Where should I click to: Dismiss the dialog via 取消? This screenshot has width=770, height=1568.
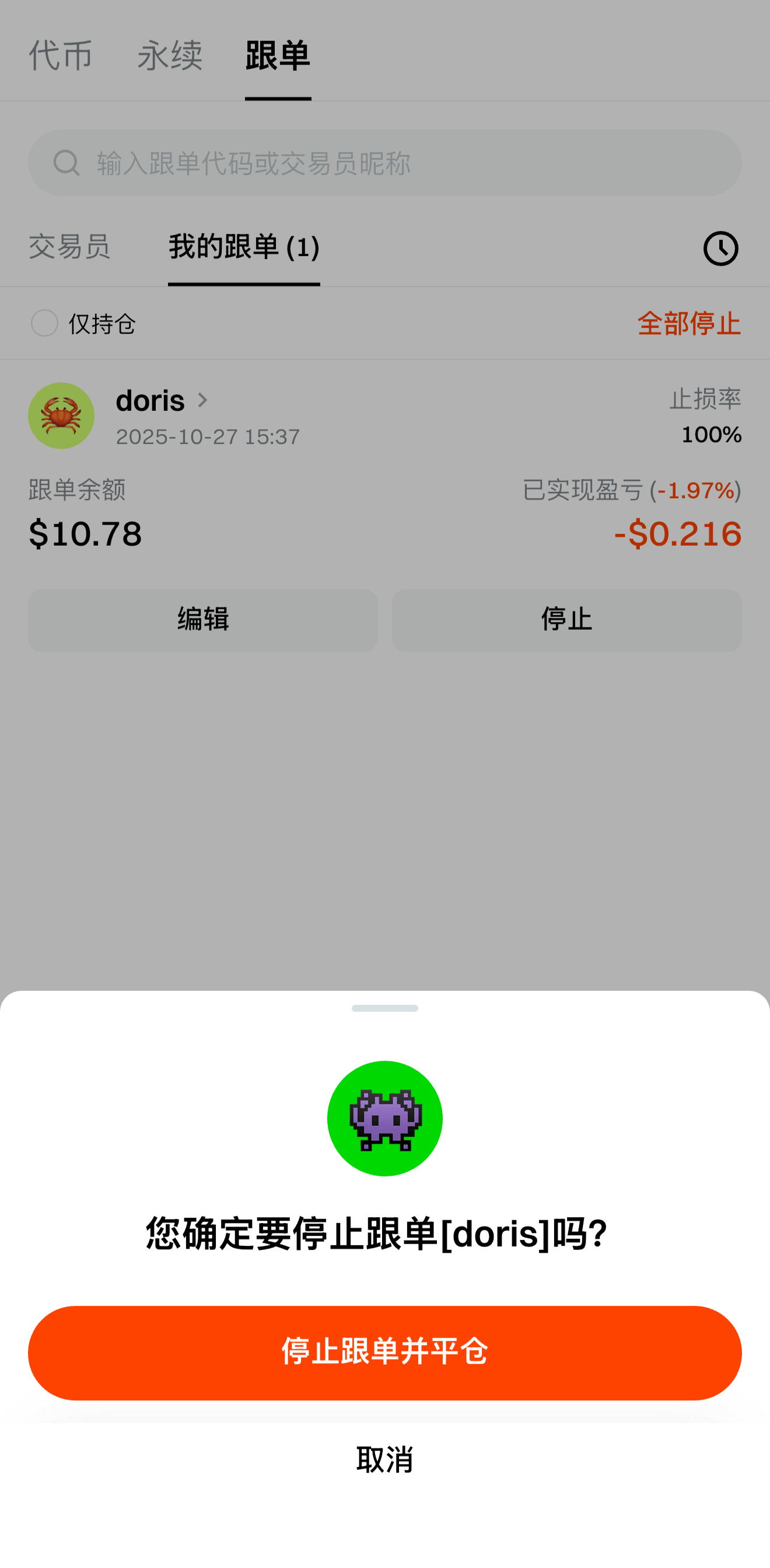pos(384,1459)
